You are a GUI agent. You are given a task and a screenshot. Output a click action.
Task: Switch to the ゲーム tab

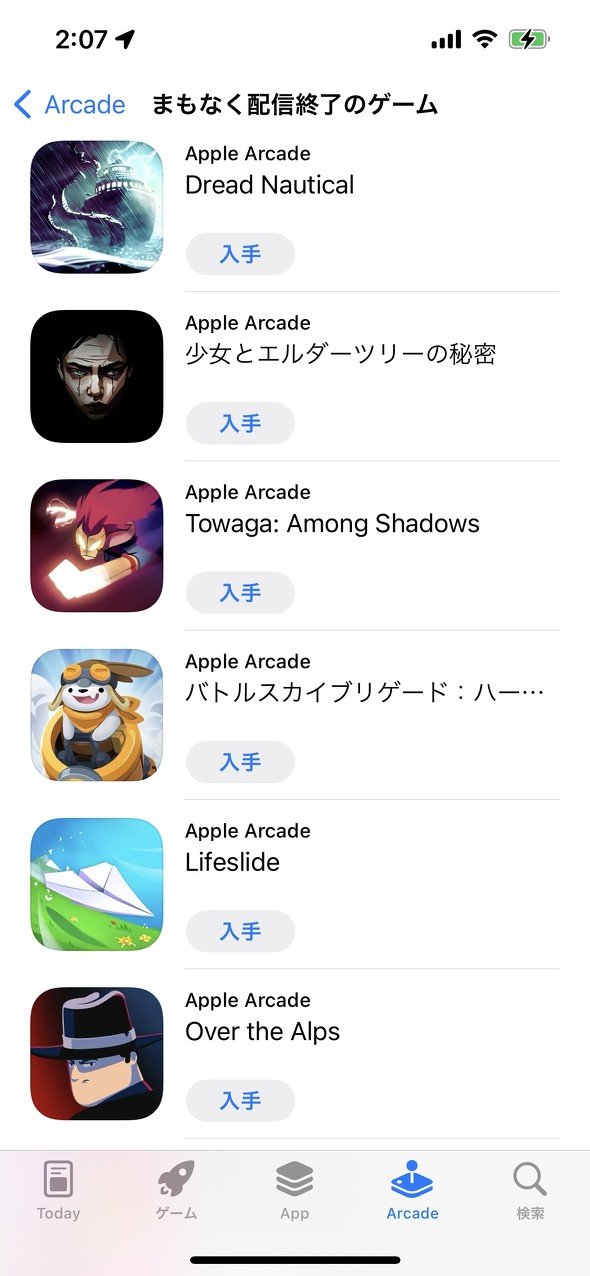pos(176,1191)
